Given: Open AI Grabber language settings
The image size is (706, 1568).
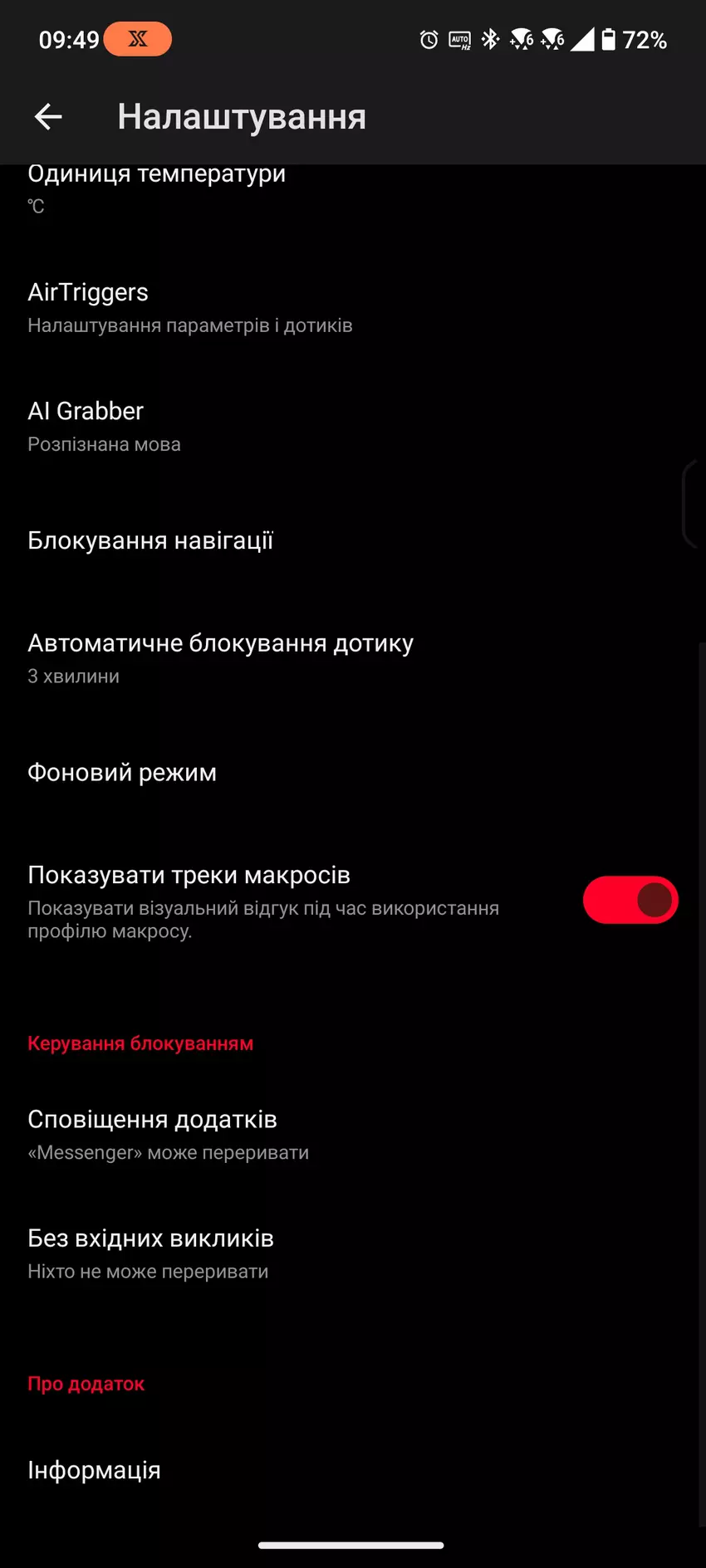Looking at the screenshot, I should click(105, 426).
